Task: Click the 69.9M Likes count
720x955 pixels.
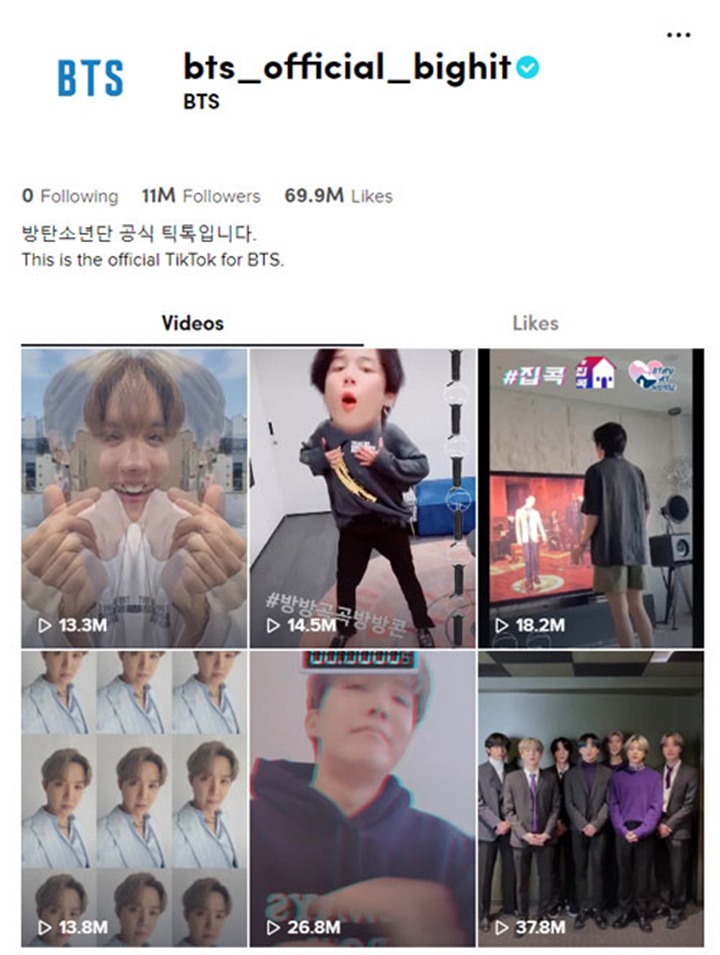Action: click(x=336, y=197)
